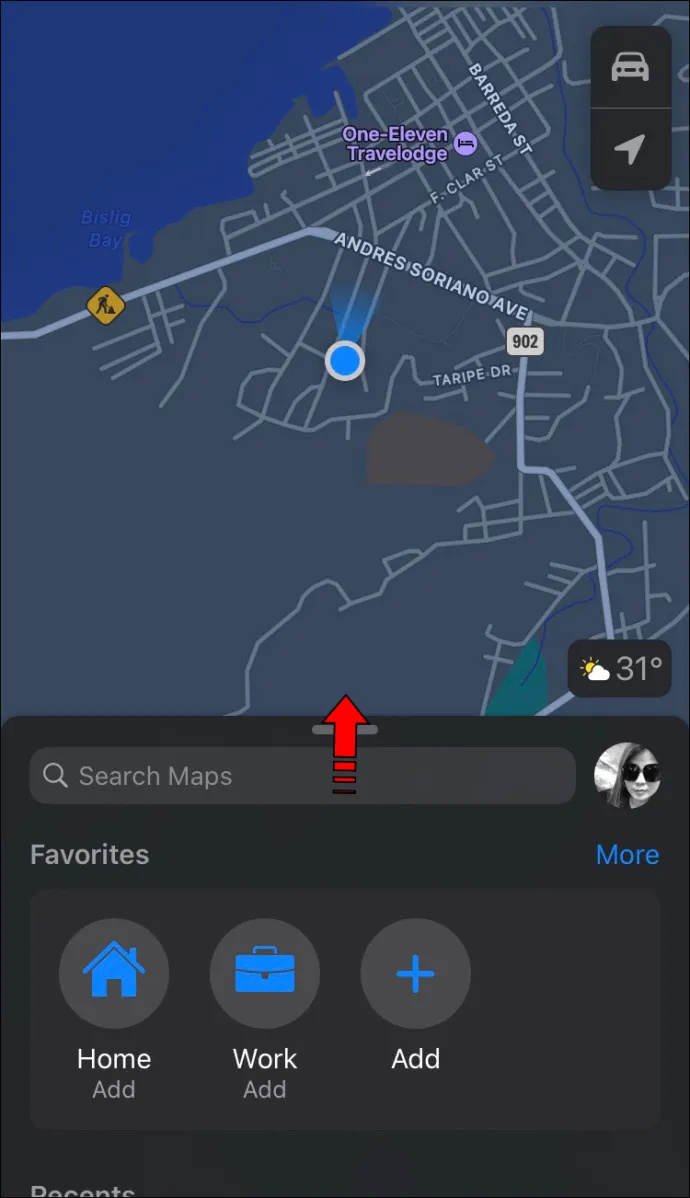Open the Search Maps field
The image size is (690, 1198).
coord(300,776)
